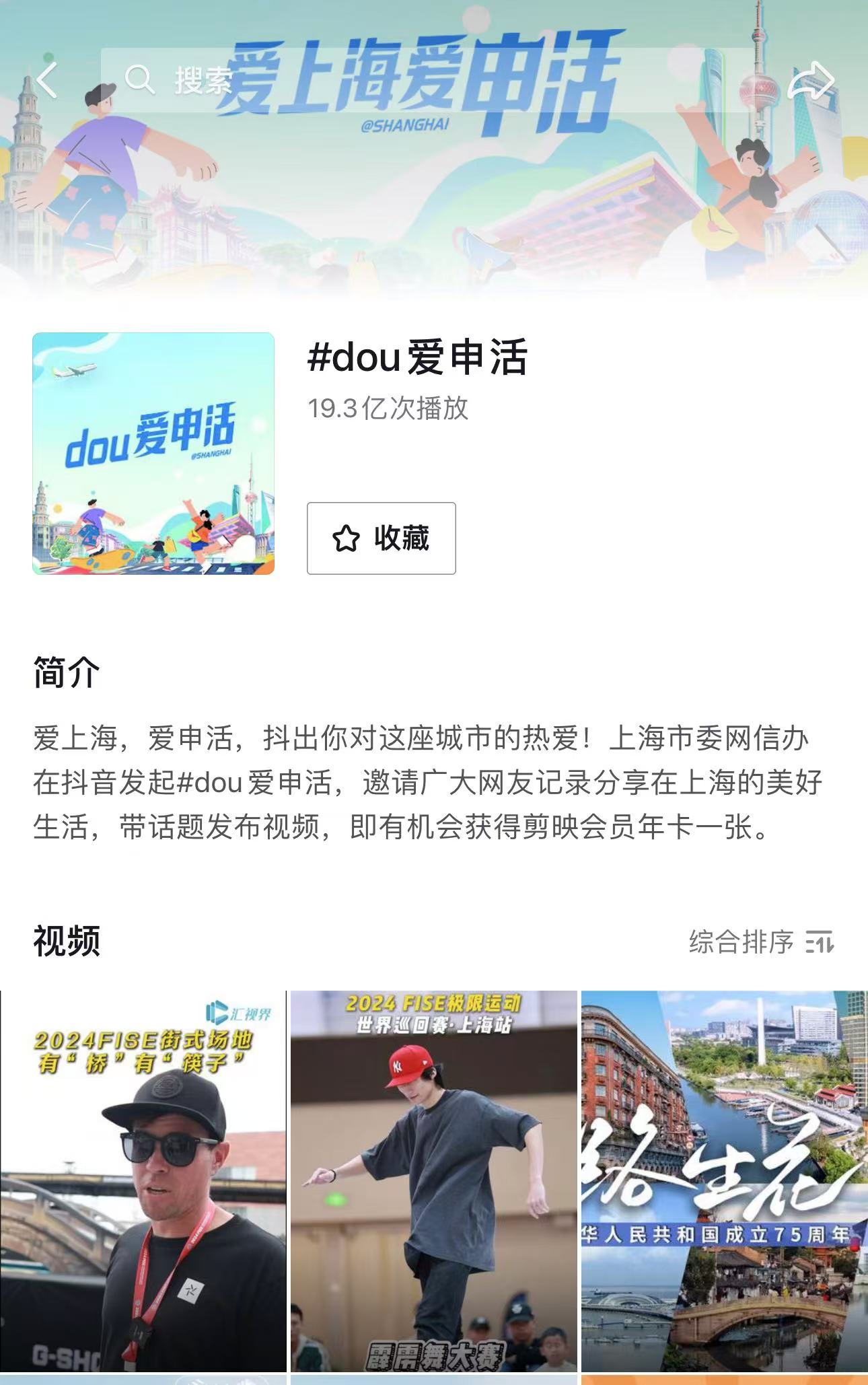The width and height of the screenshot is (868, 1385).
Task: Play the 2024FISE街式场地 video
Action: coord(143,1180)
